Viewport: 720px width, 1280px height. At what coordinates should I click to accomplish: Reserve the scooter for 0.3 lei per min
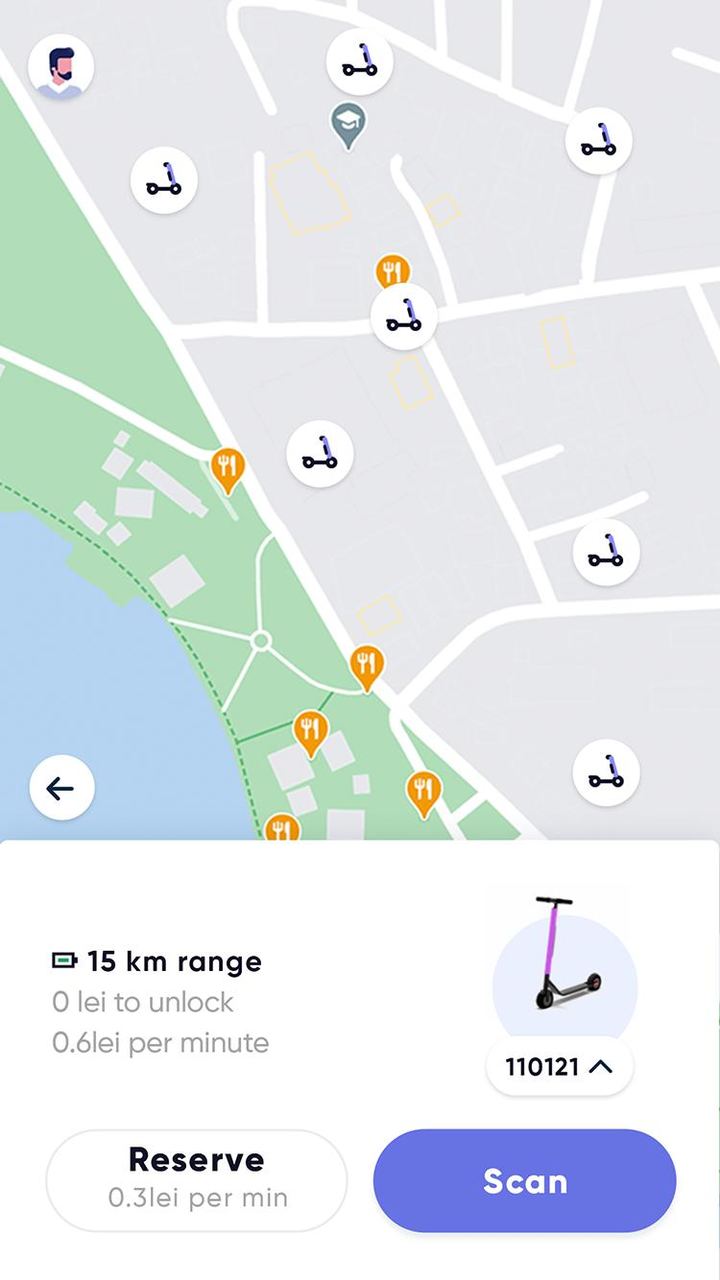[196, 1180]
